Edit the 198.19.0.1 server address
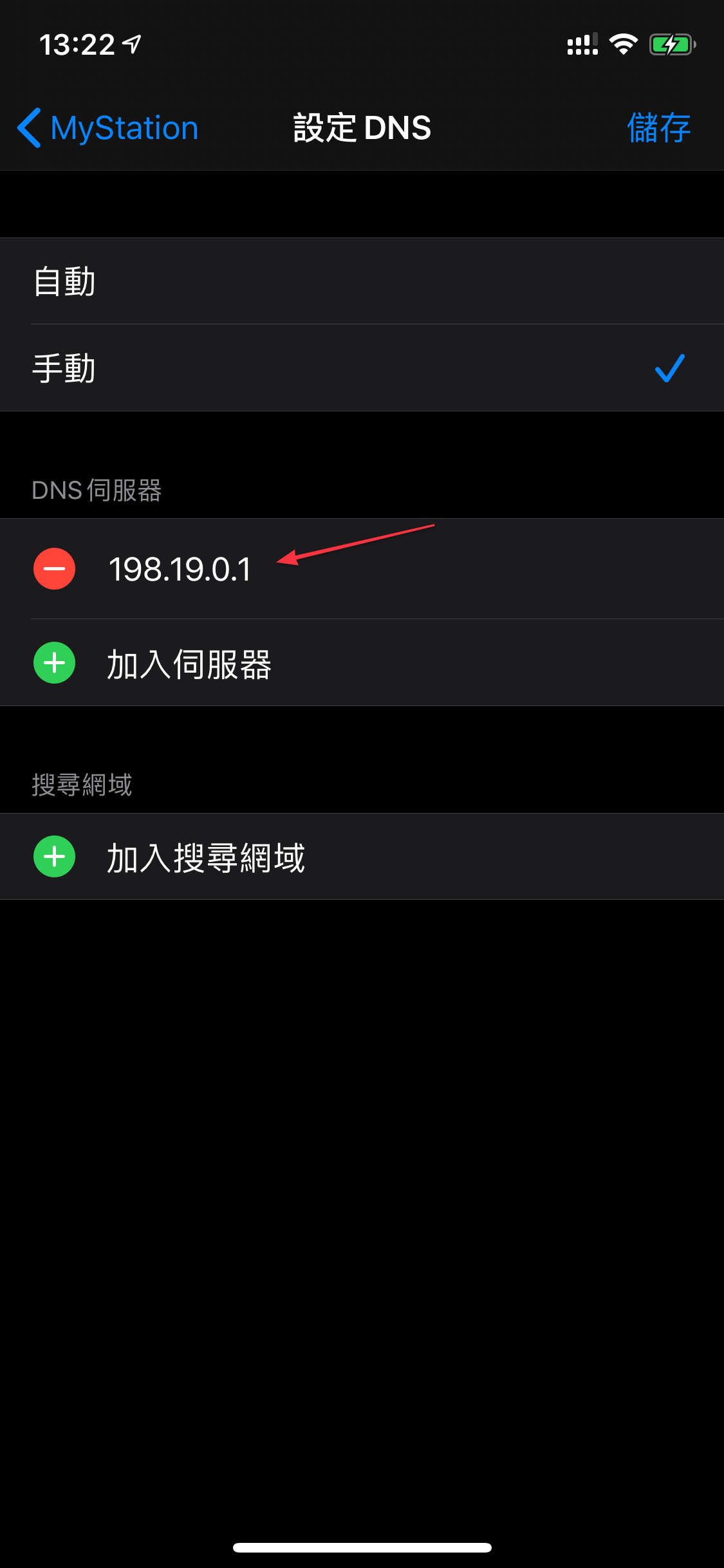The image size is (724, 1568). [180, 569]
